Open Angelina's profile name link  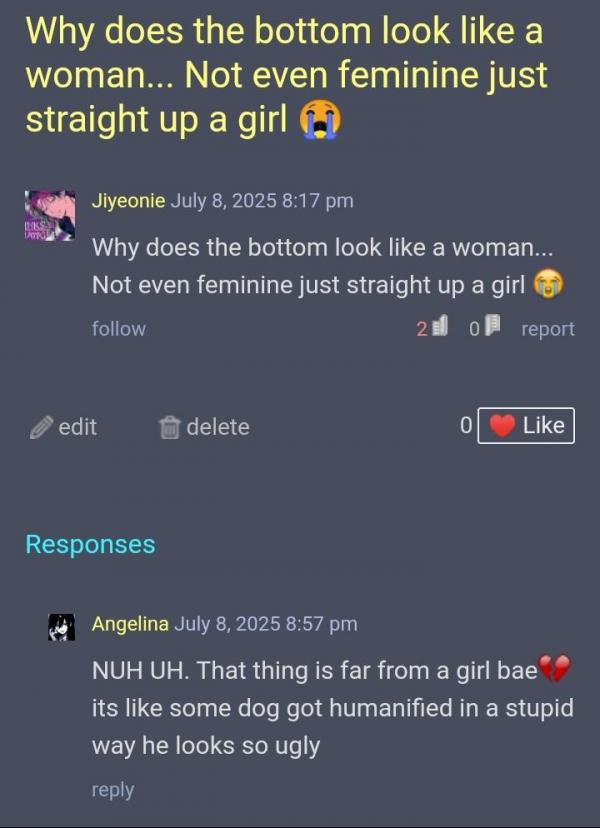click(130, 623)
